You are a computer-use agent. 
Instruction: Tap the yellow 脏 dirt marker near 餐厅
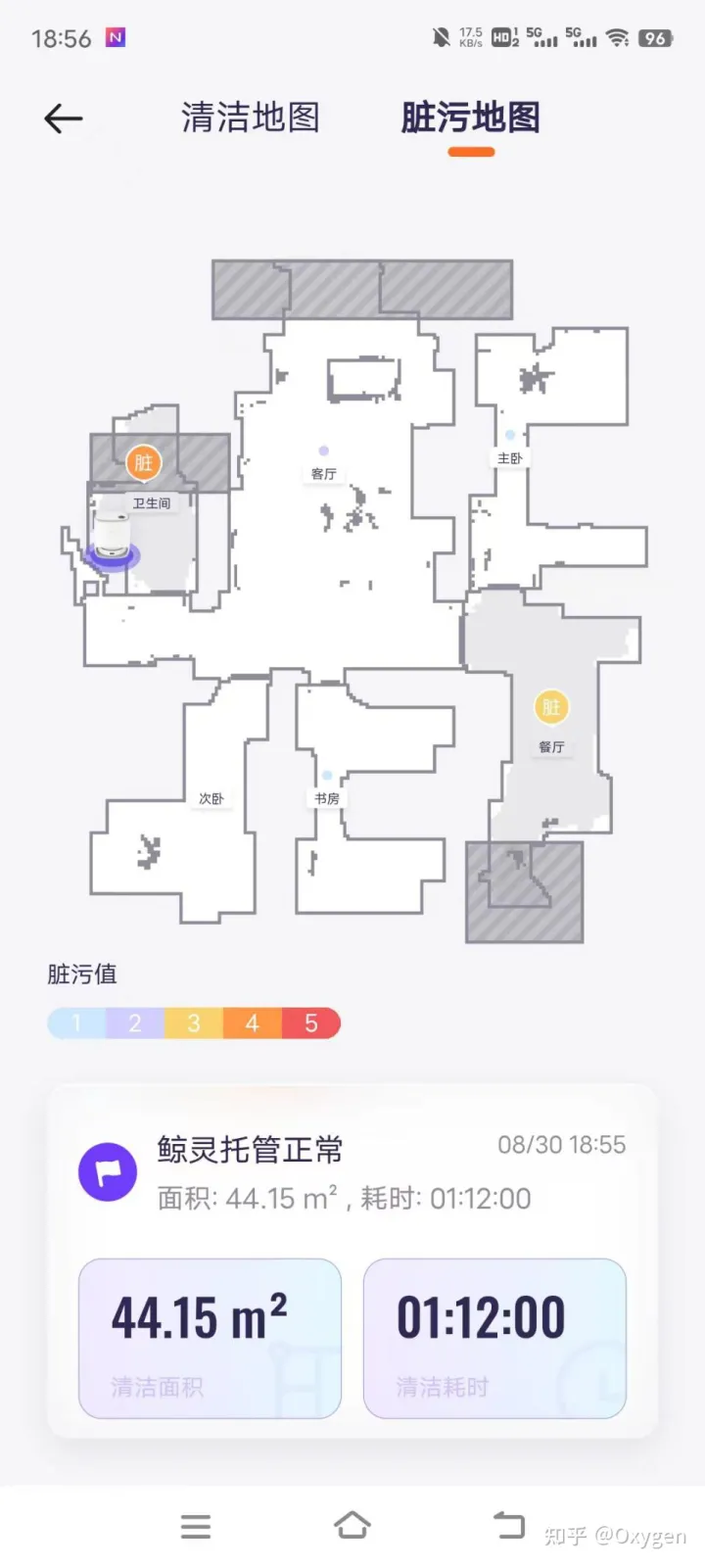550,706
